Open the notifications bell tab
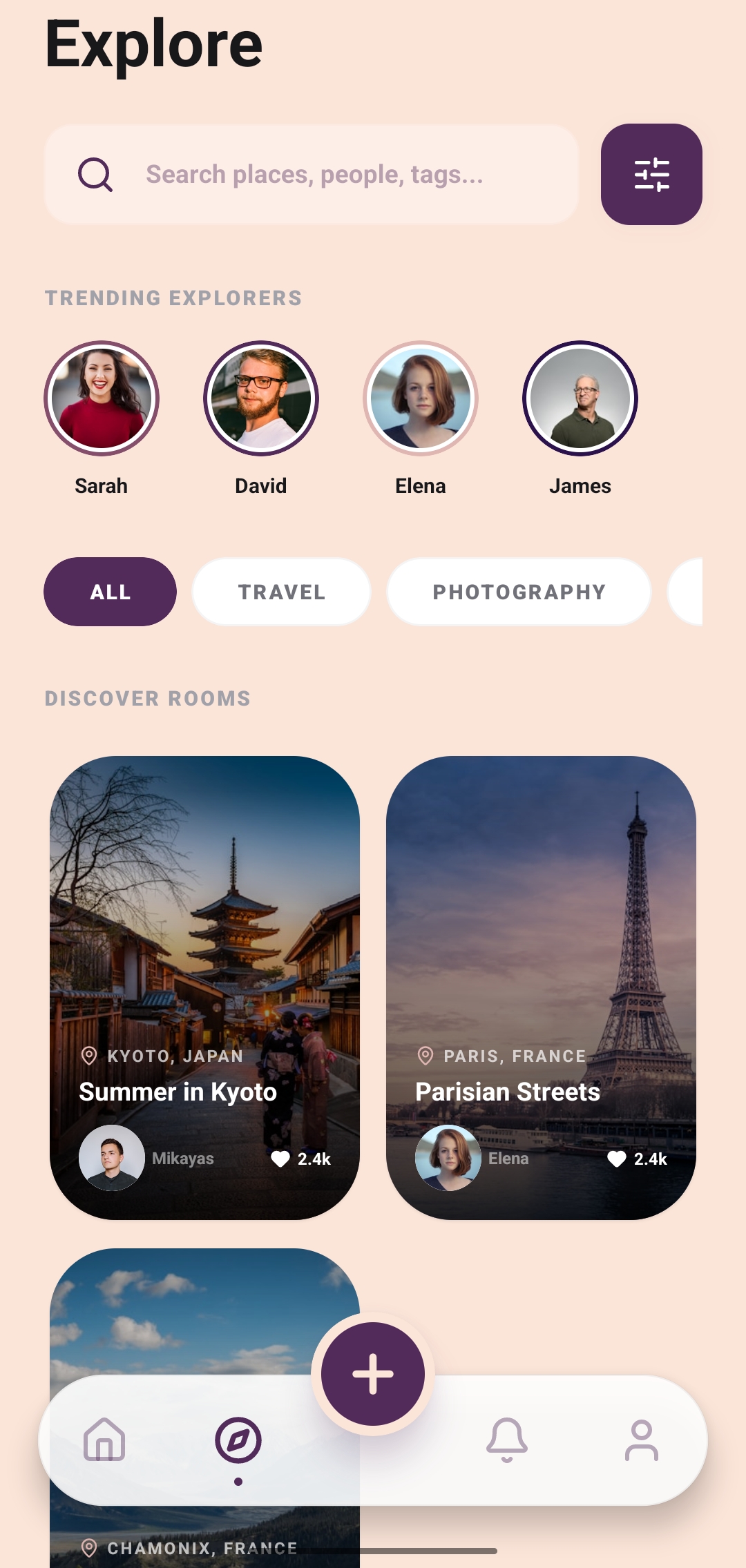The height and width of the screenshot is (1568, 746). (x=507, y=1440)
